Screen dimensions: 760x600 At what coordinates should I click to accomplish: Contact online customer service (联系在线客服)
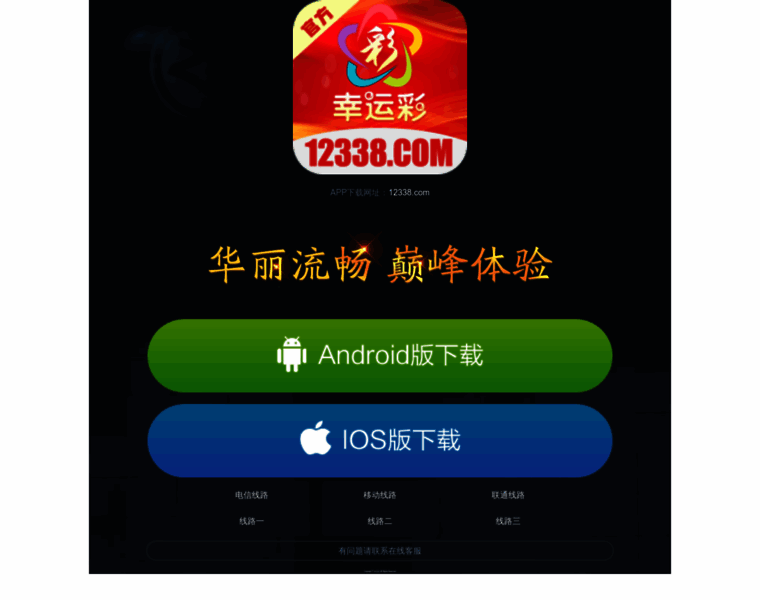[x=380, y=551]
